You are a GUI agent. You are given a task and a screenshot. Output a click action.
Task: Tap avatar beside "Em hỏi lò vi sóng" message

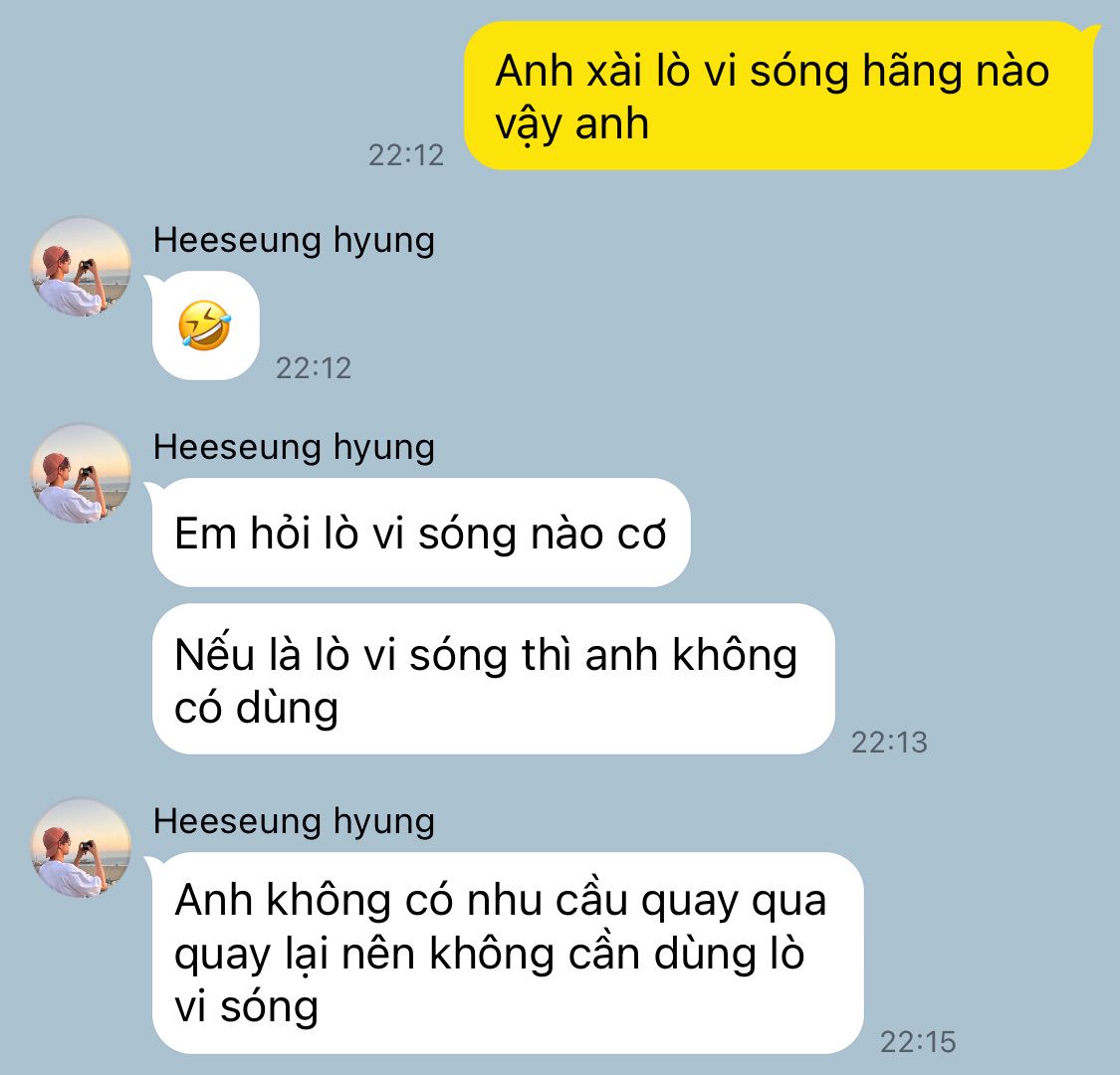pyautogui.click(x=81, y=474)
